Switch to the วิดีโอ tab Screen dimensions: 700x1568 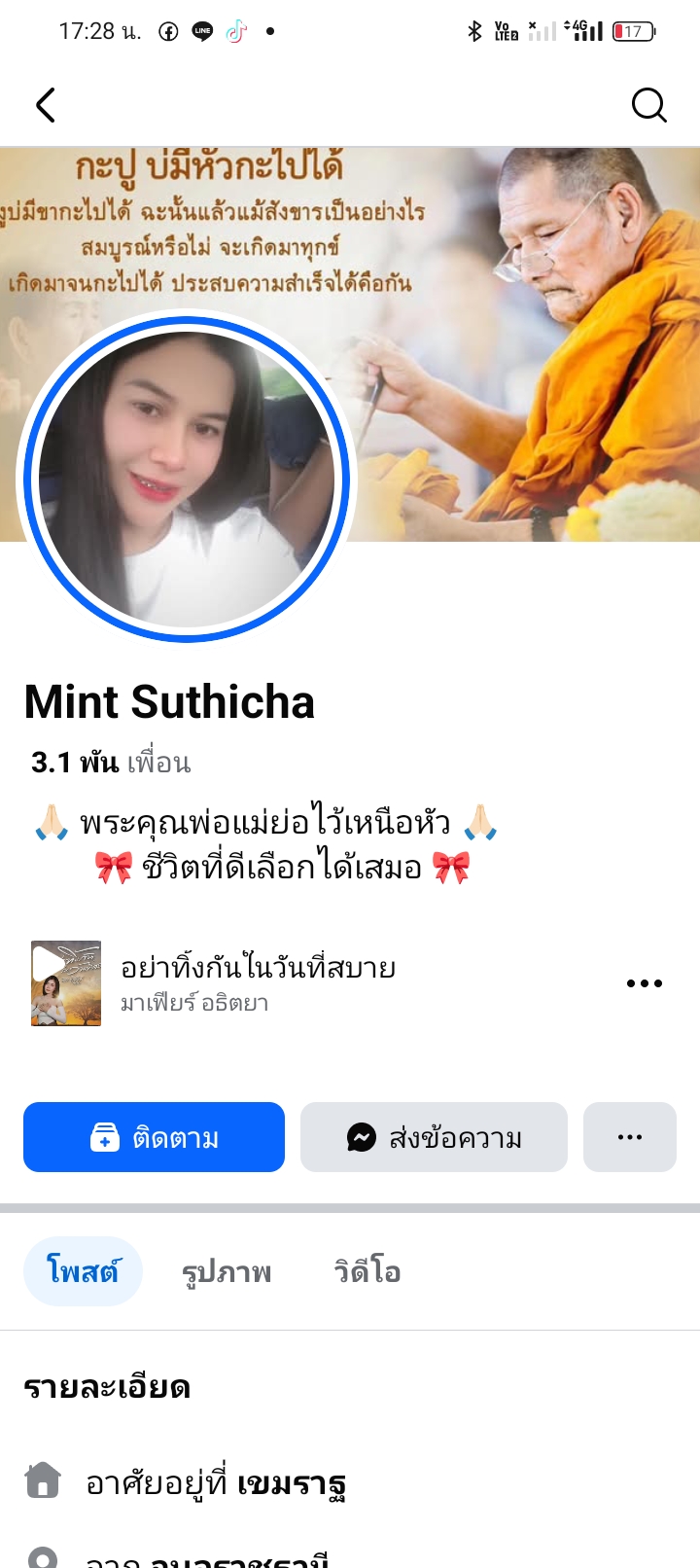click(367, 1272)
